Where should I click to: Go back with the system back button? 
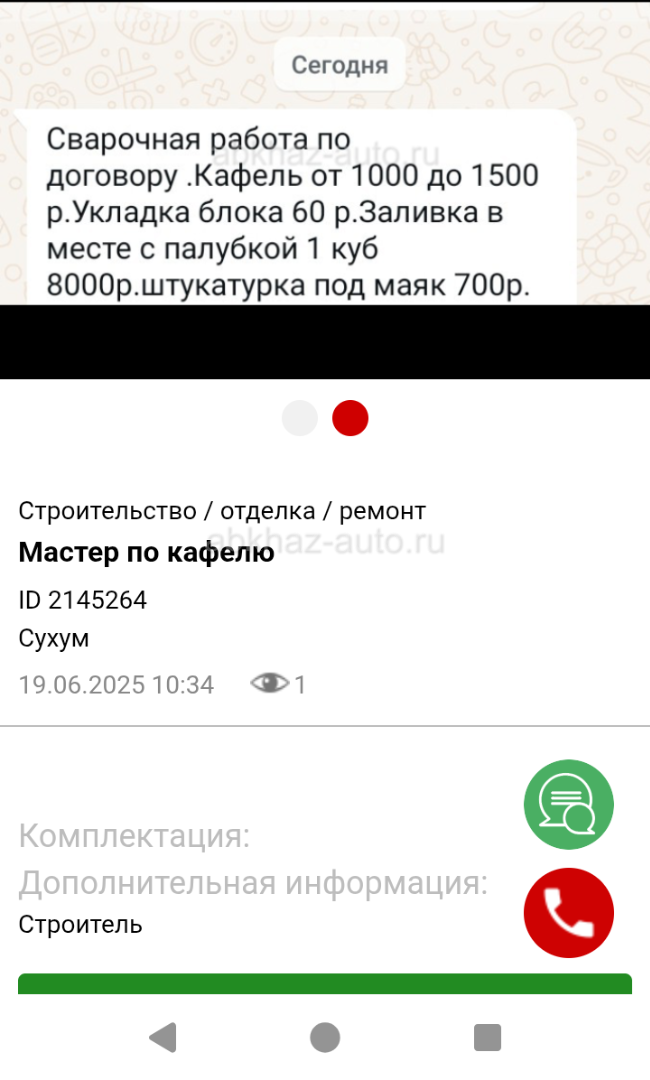(163, 1037)
